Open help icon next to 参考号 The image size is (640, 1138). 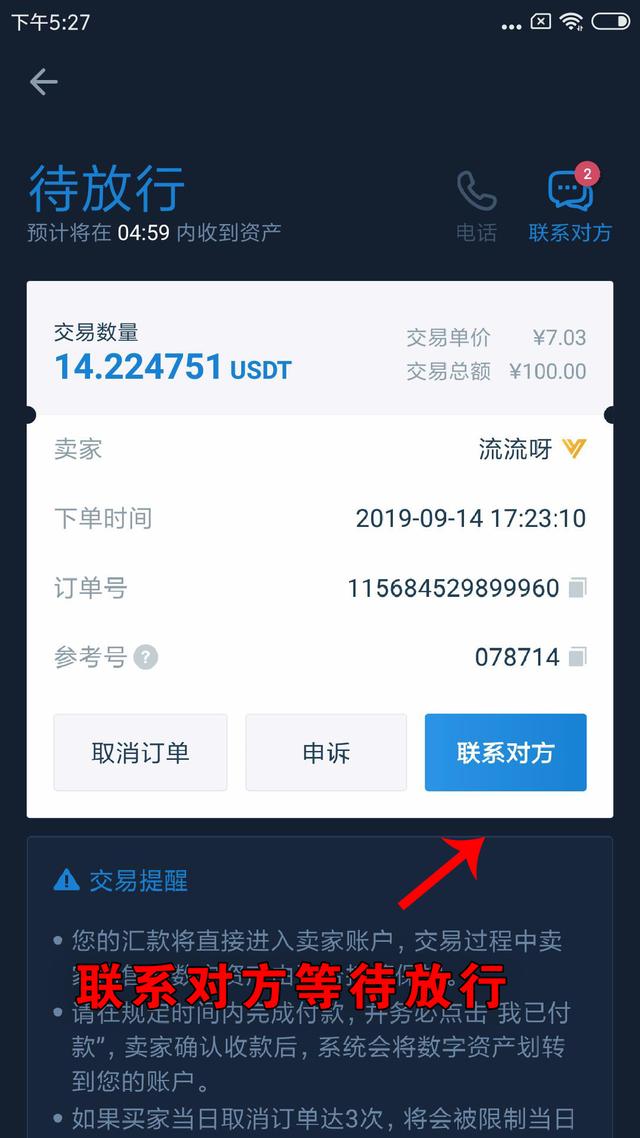[145, 658]
